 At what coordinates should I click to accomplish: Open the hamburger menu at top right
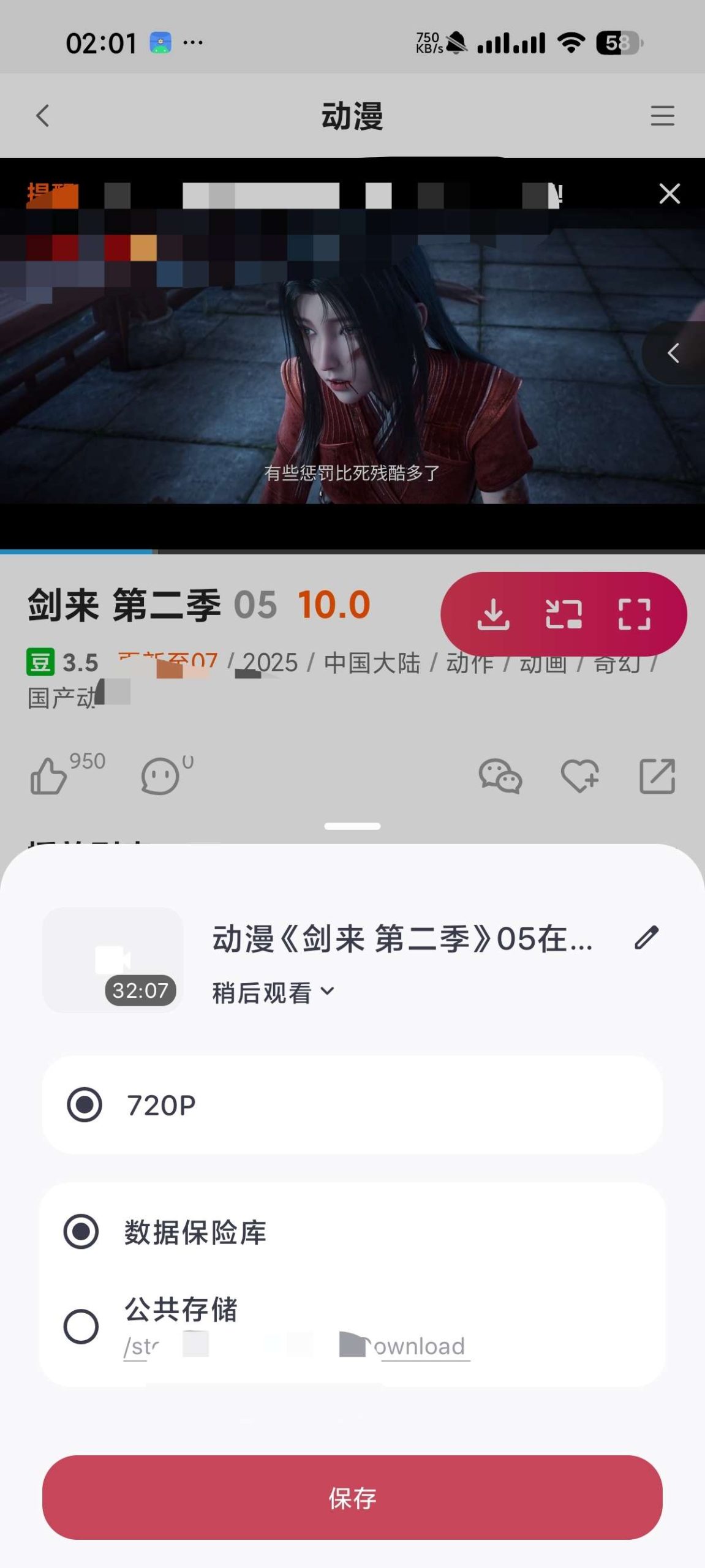(x=662, y=116)
